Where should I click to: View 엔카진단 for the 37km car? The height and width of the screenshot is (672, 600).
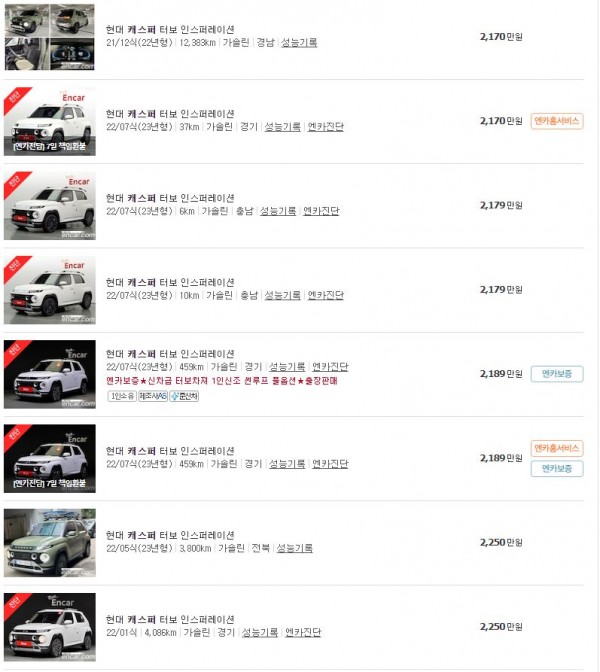tap(324, 127)
